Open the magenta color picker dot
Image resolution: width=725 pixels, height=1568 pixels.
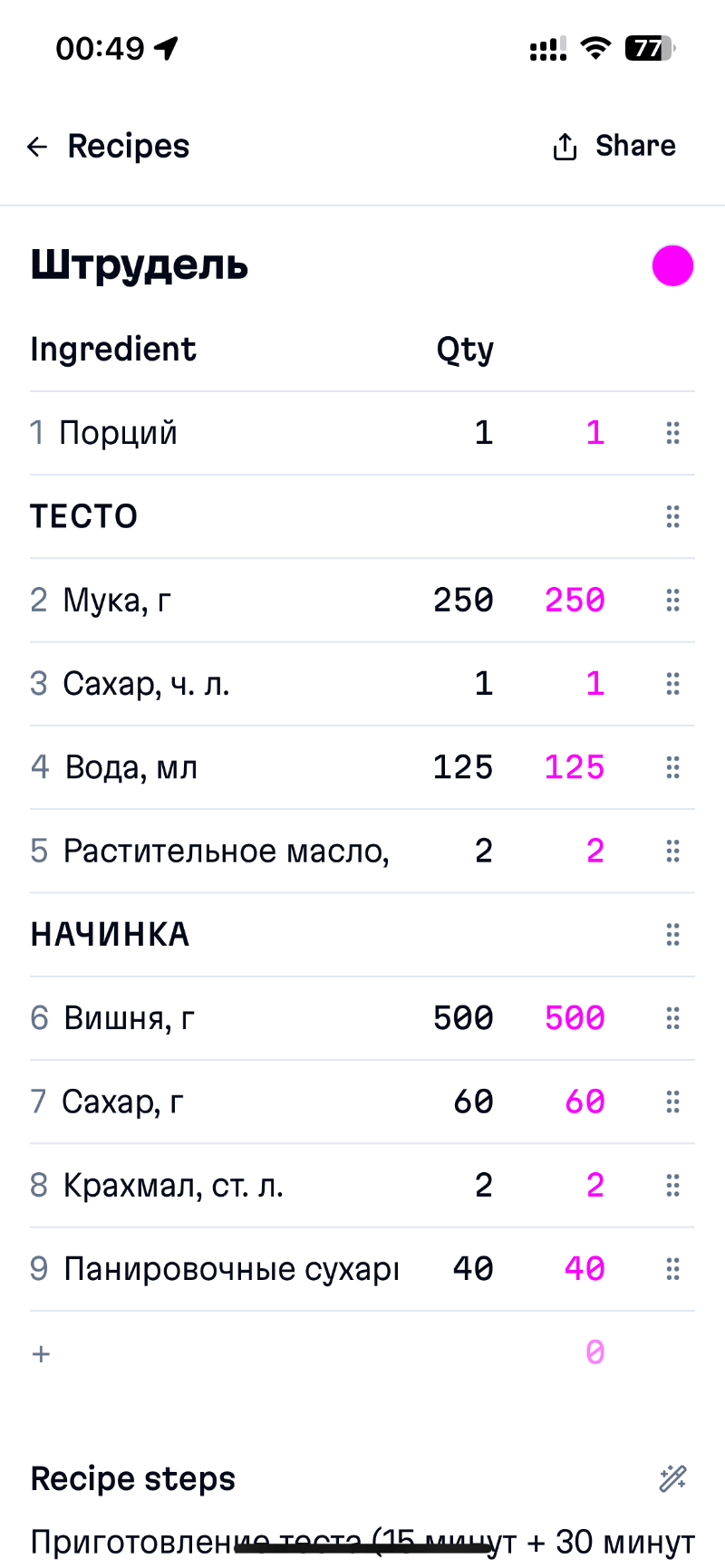coord(672,265)
